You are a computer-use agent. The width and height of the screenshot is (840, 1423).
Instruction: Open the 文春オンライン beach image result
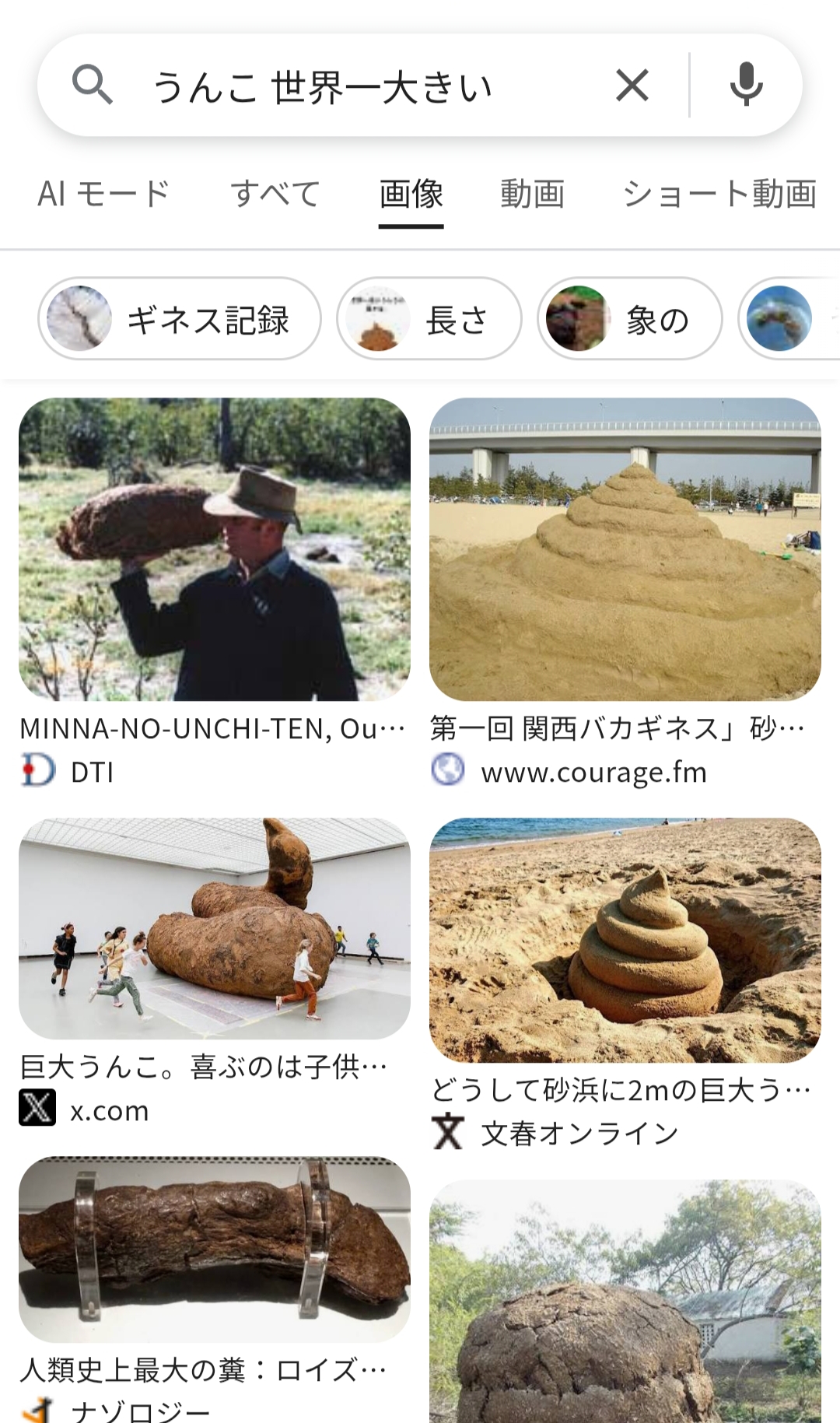[x=625, y=940]
